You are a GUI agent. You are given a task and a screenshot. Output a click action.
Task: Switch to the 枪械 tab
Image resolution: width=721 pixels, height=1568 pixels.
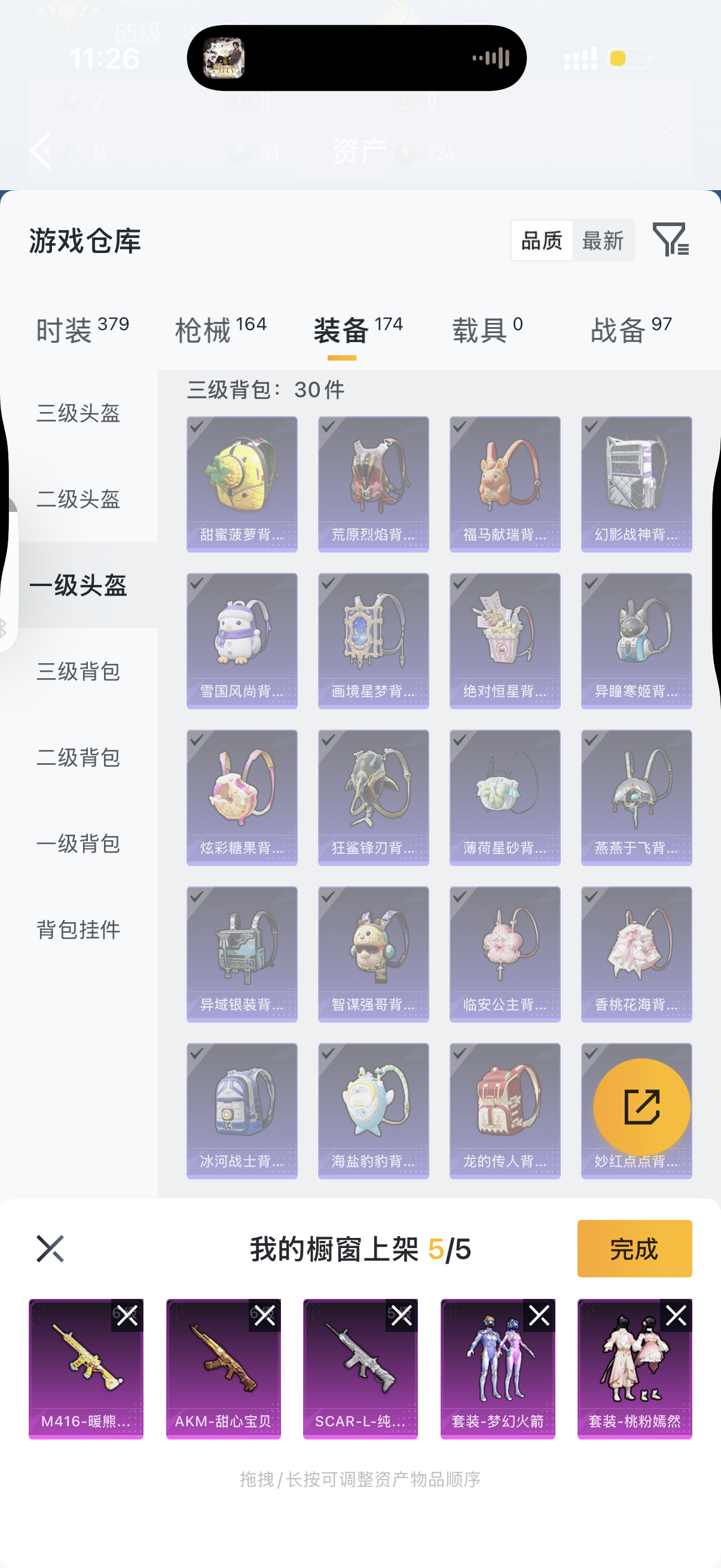click(x=220, y=330)
